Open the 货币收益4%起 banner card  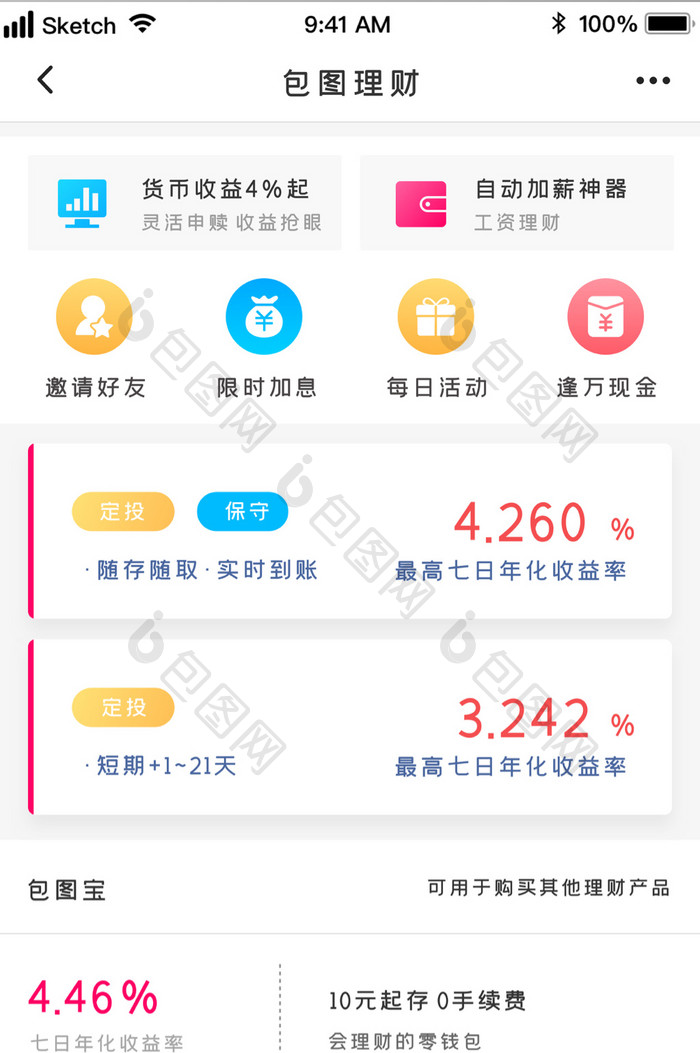(185, 203)
